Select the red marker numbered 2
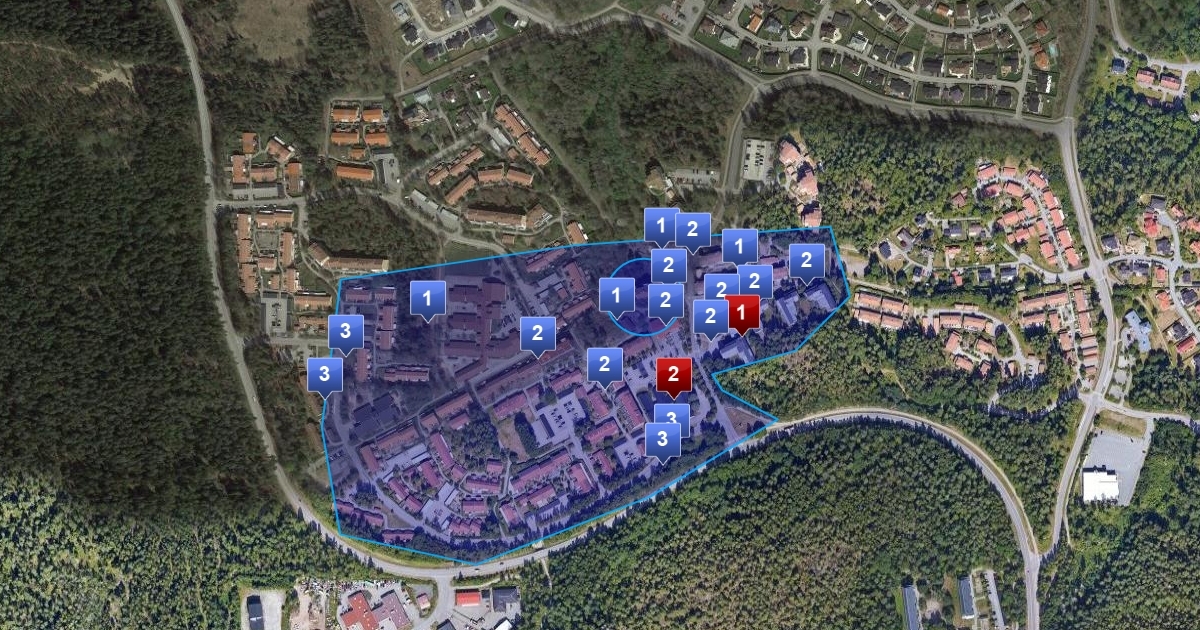This screenshot has width=1200, height=630. 673,375
